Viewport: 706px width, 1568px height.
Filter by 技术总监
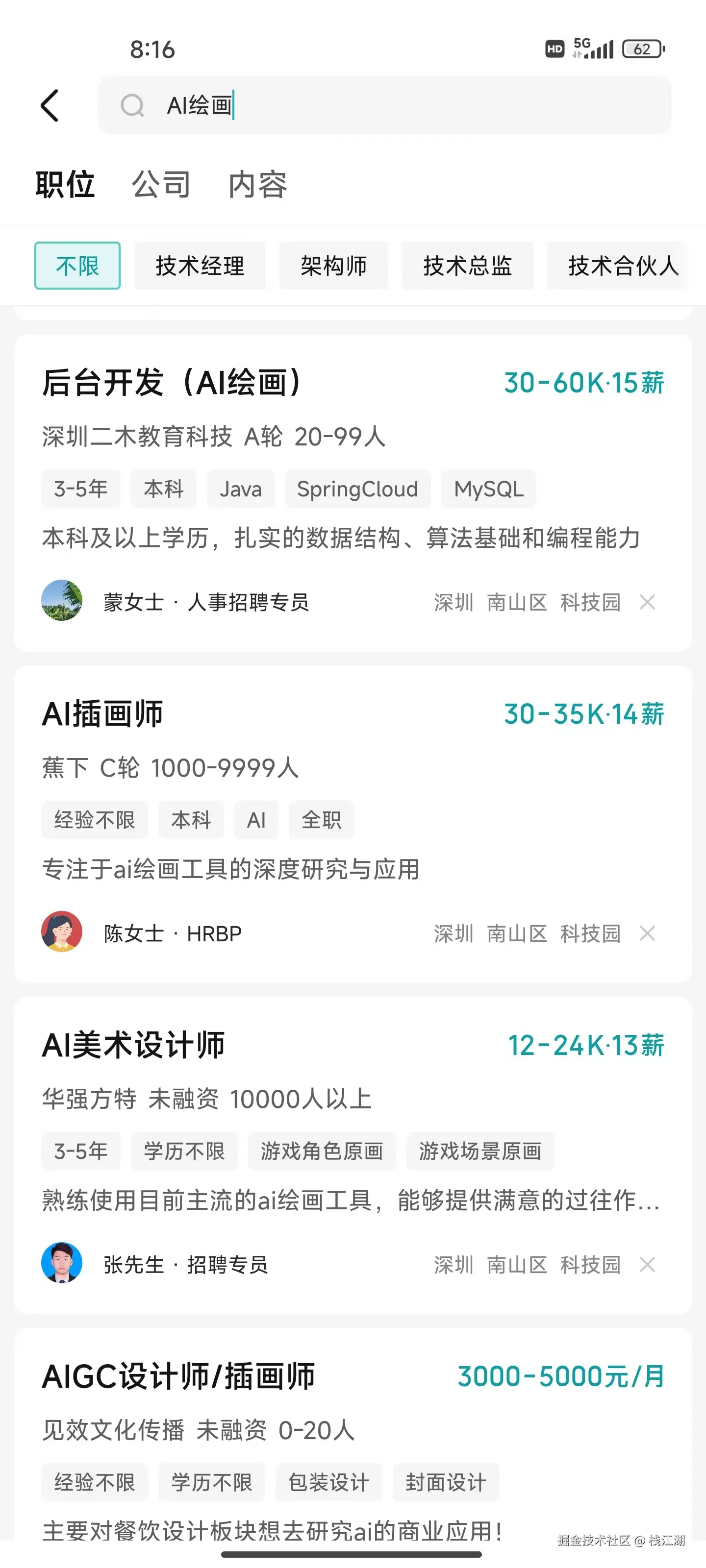click(467, 266)
